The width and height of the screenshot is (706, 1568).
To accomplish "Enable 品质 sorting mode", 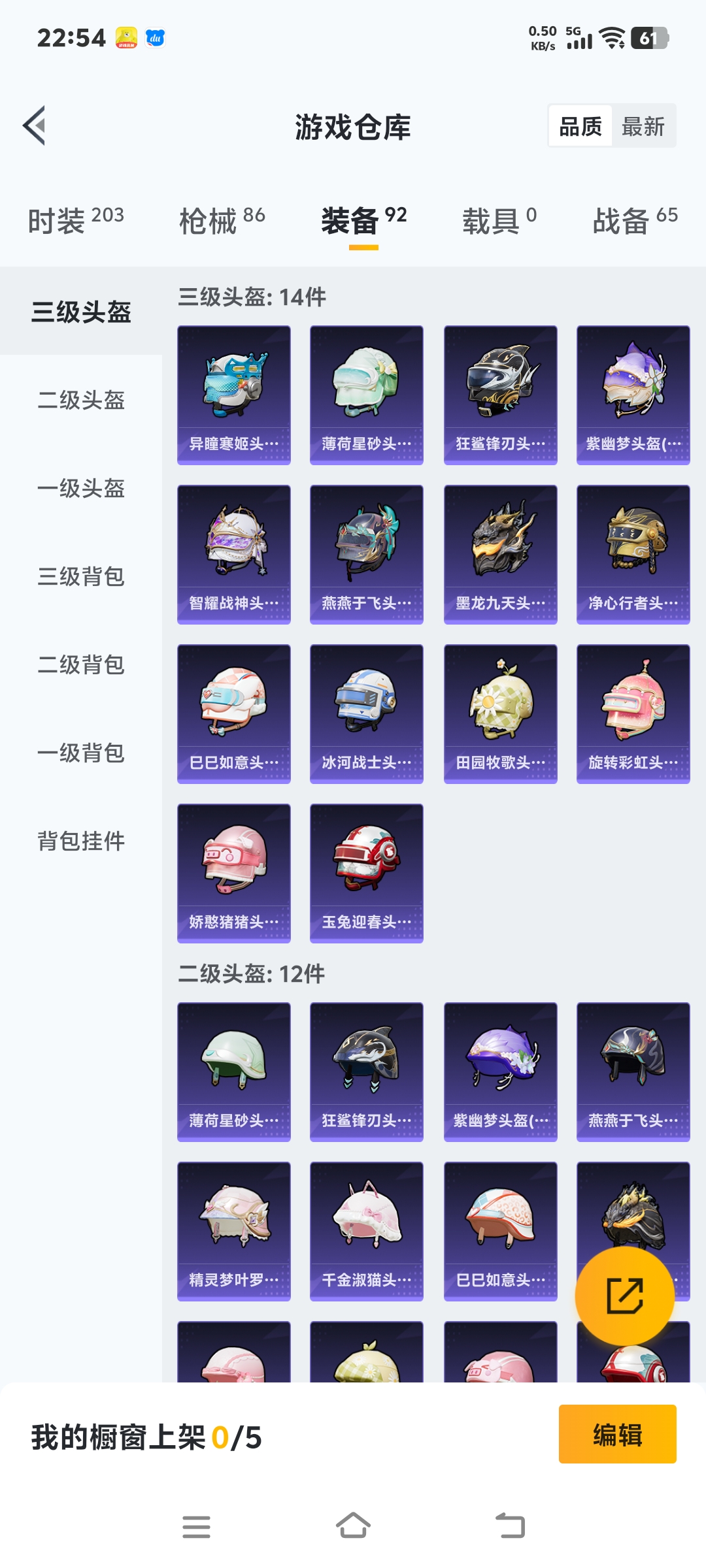I will coord(580,126).
